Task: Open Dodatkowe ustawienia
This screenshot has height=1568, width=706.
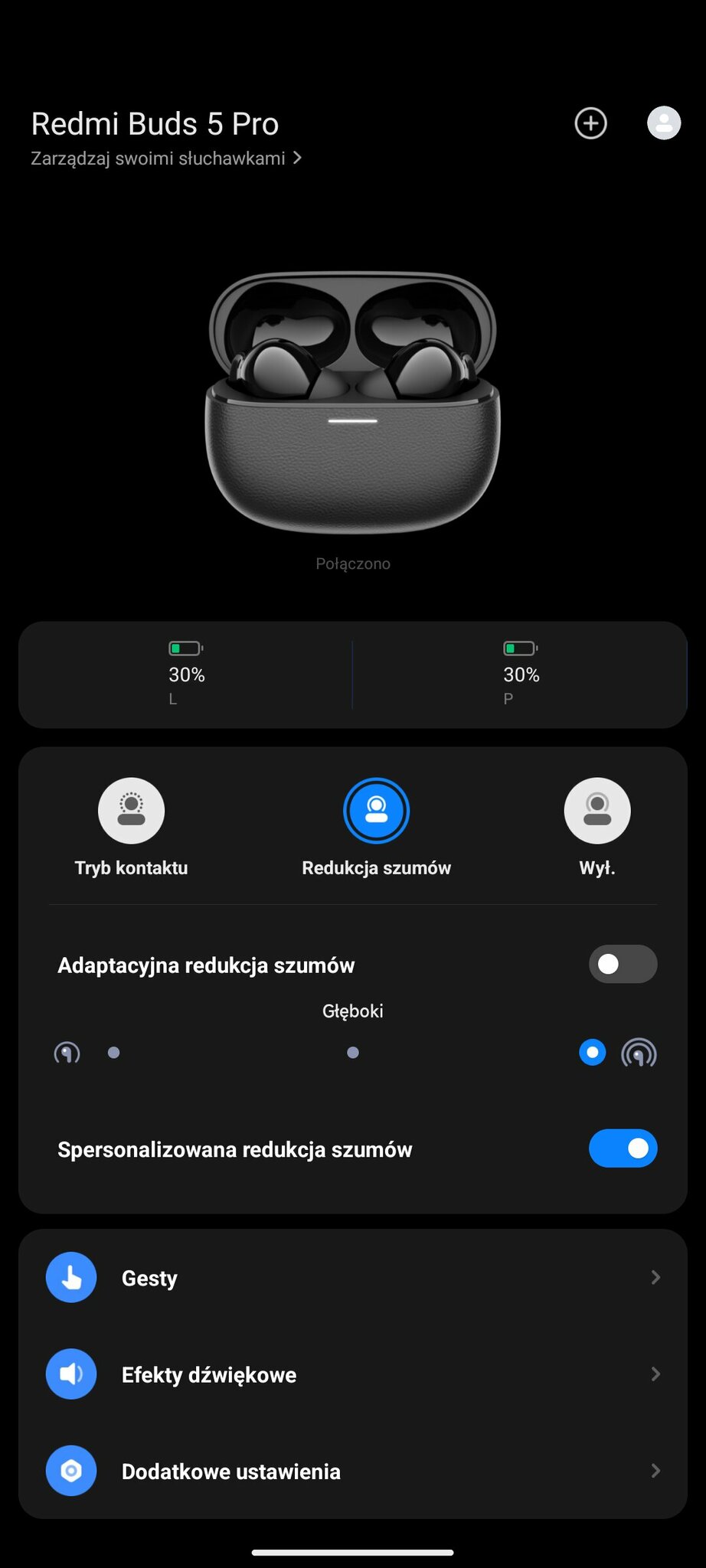Action: [352, 1471]
